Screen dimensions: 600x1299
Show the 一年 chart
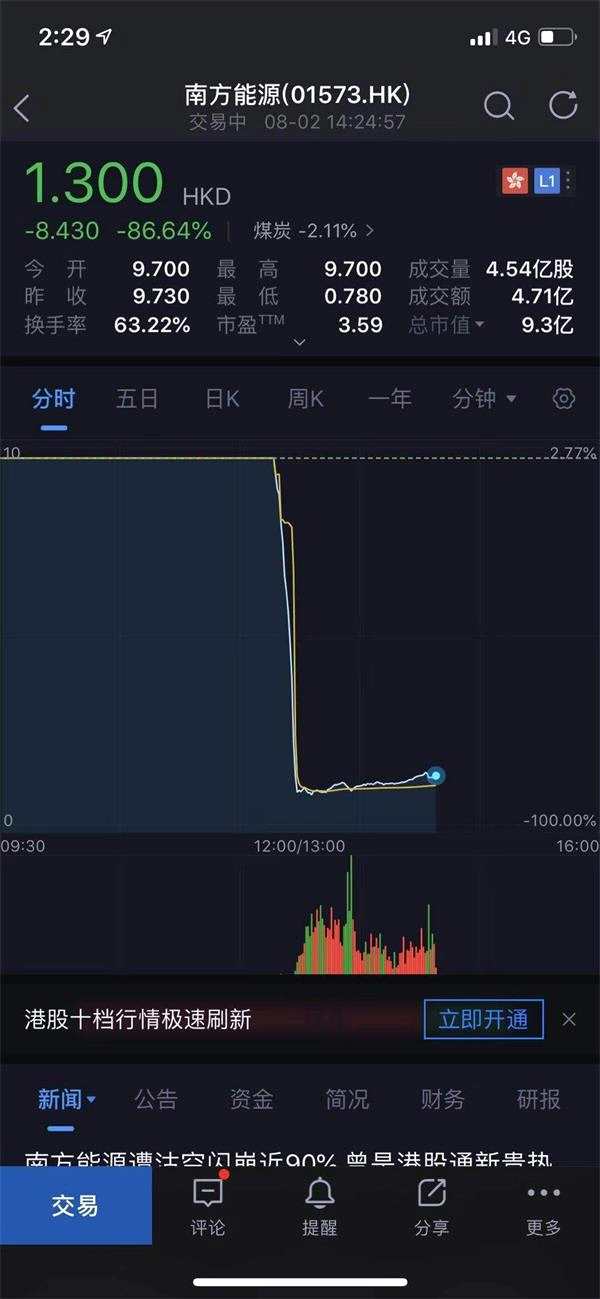click(x=390, y=399)
